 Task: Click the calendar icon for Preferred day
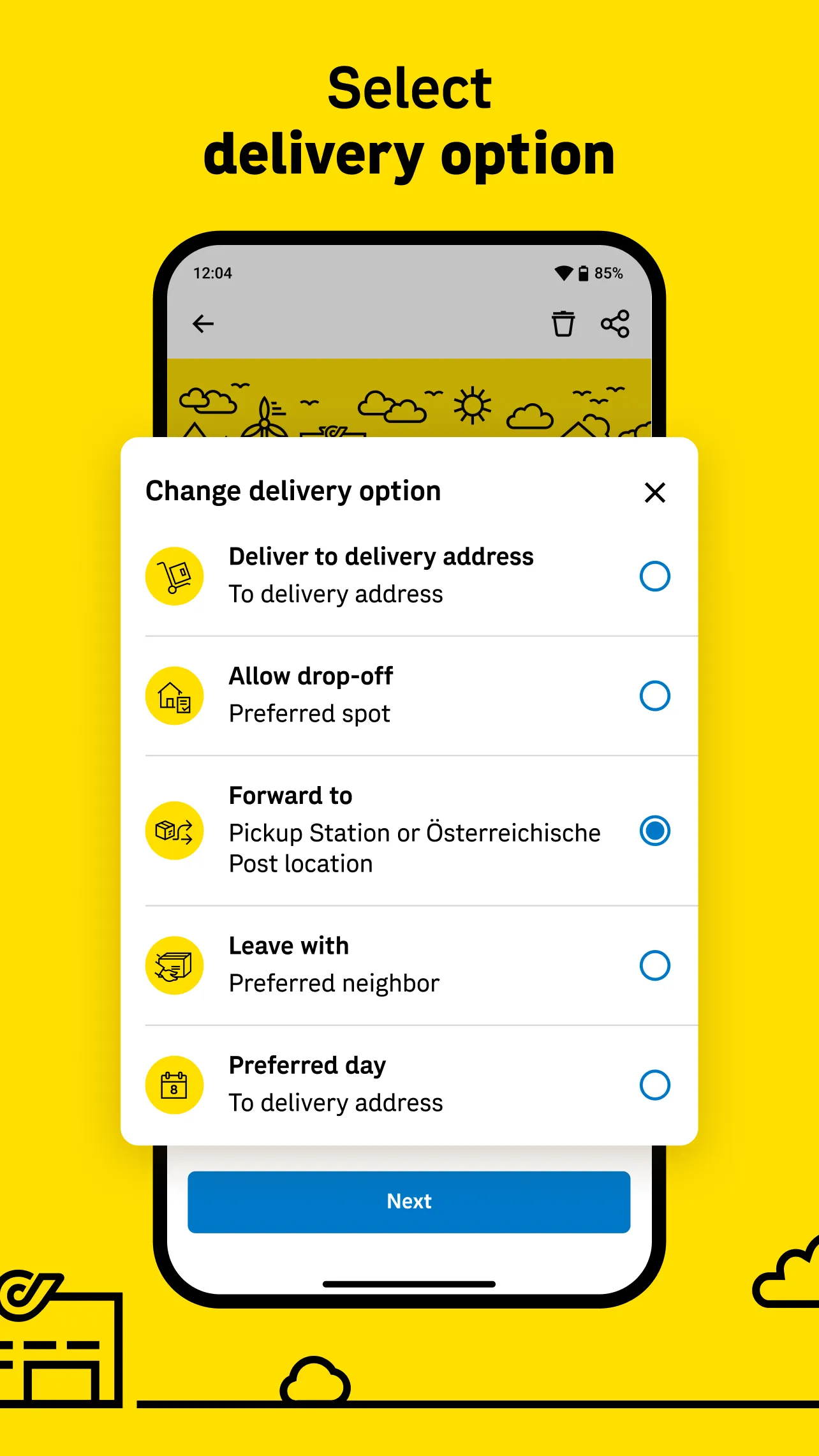coord(174,1085)
